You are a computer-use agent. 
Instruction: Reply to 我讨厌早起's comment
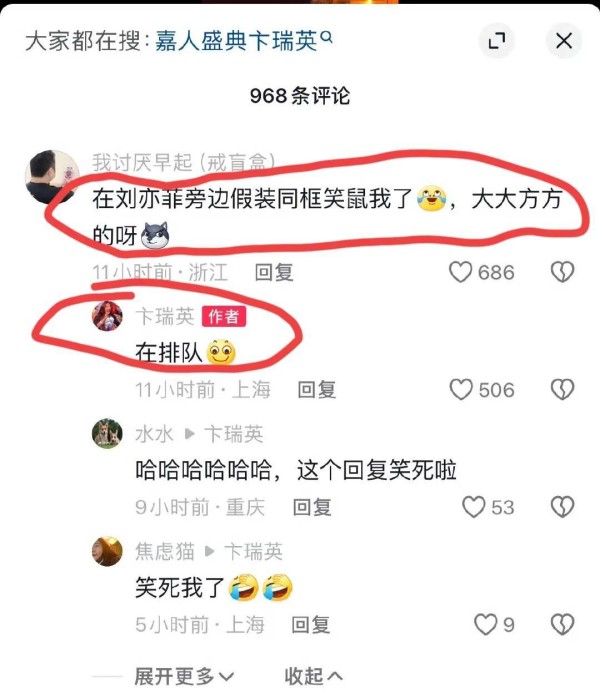[273, 272]
